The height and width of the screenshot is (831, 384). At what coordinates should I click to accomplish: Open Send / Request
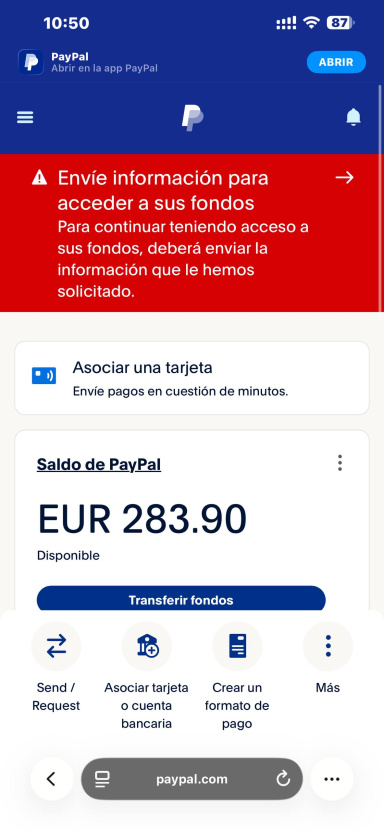click(x=56, y=668)
